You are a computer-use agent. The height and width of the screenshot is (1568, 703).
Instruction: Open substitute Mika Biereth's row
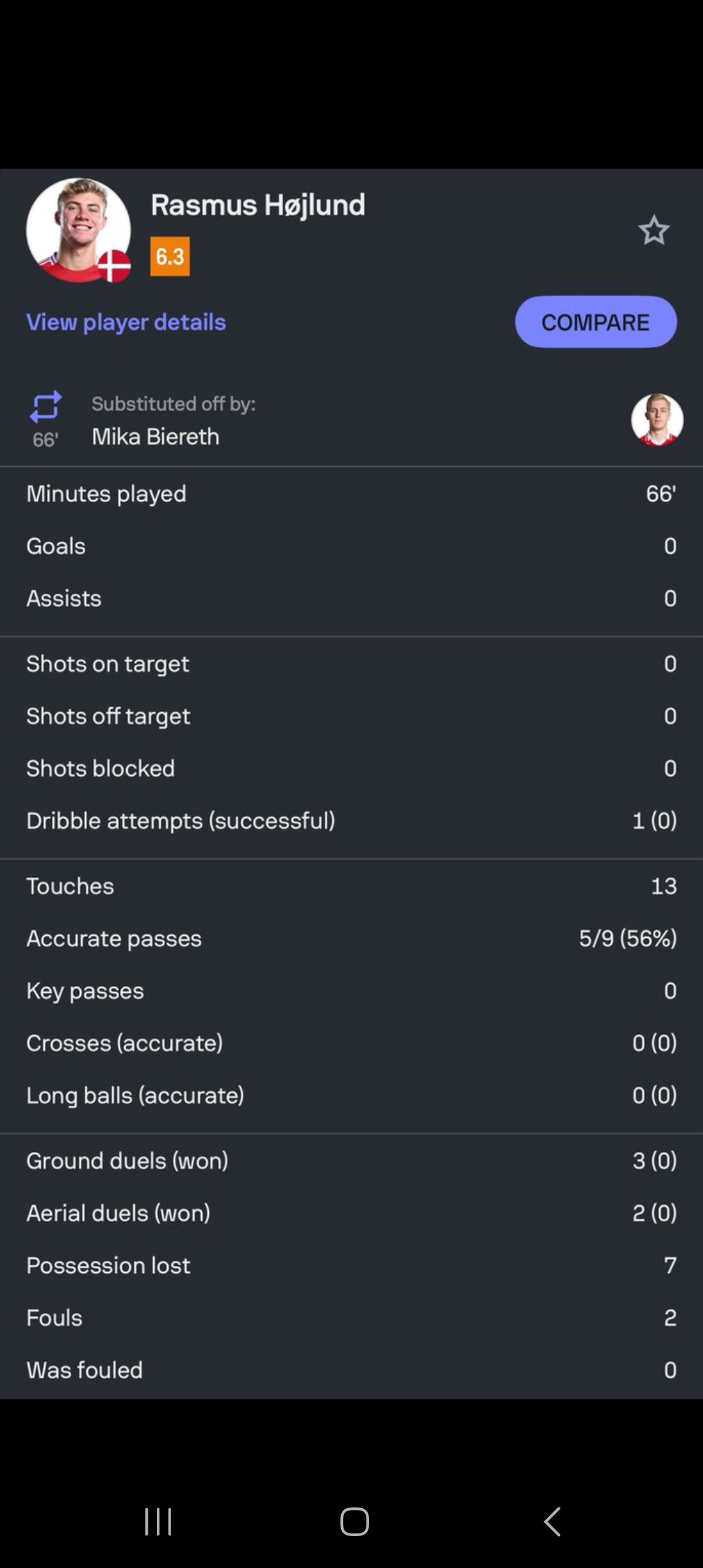tap(351, 420)
